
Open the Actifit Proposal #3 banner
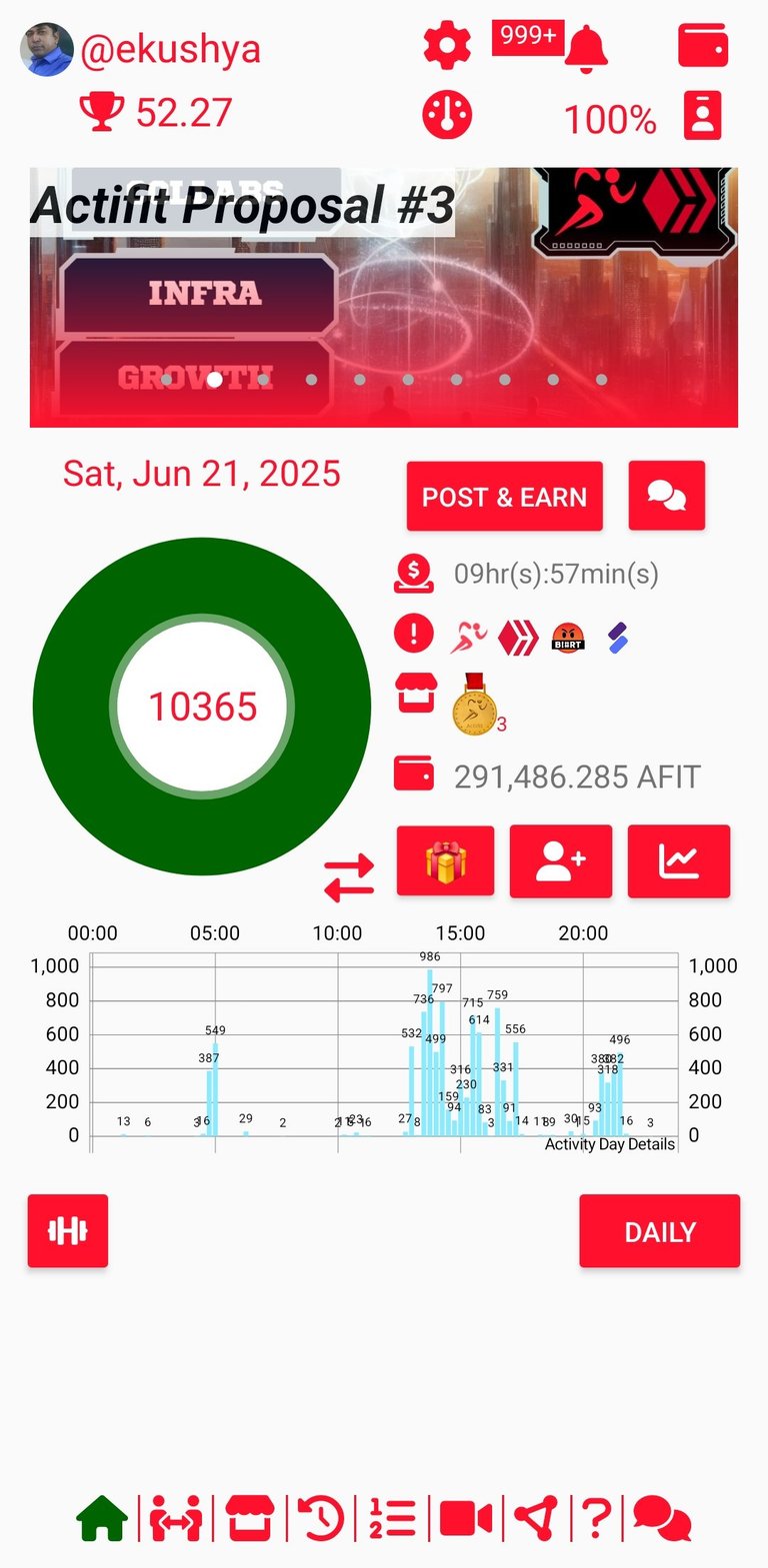pyautogui.click(x=384, y=298)
